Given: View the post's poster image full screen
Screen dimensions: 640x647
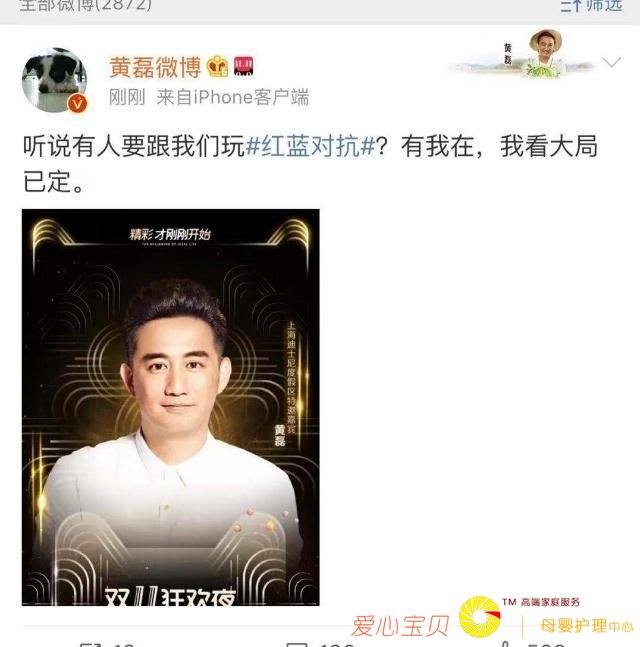Looking at the screenshot, I should 170,406.
